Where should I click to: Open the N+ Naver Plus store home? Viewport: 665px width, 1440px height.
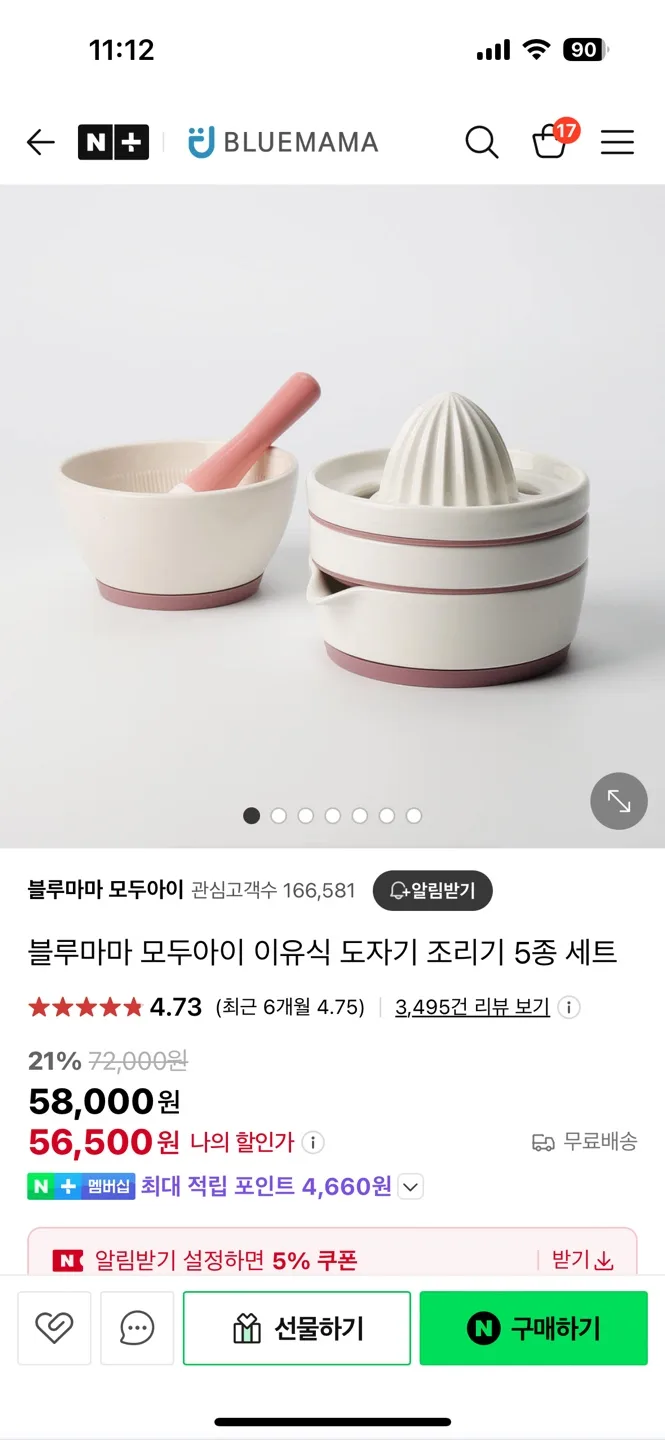point(113,143)
